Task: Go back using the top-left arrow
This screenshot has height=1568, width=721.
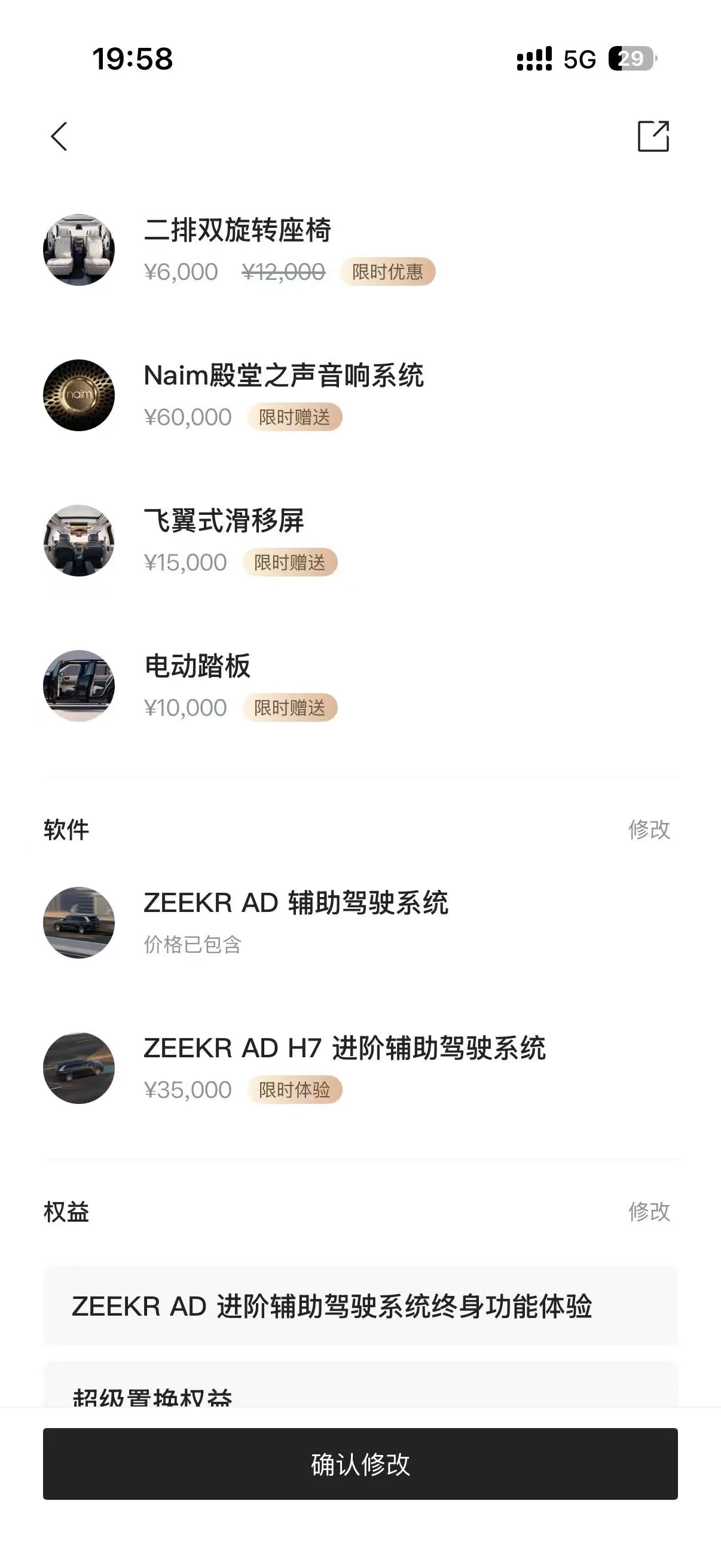Action: [x=59, y=136]
